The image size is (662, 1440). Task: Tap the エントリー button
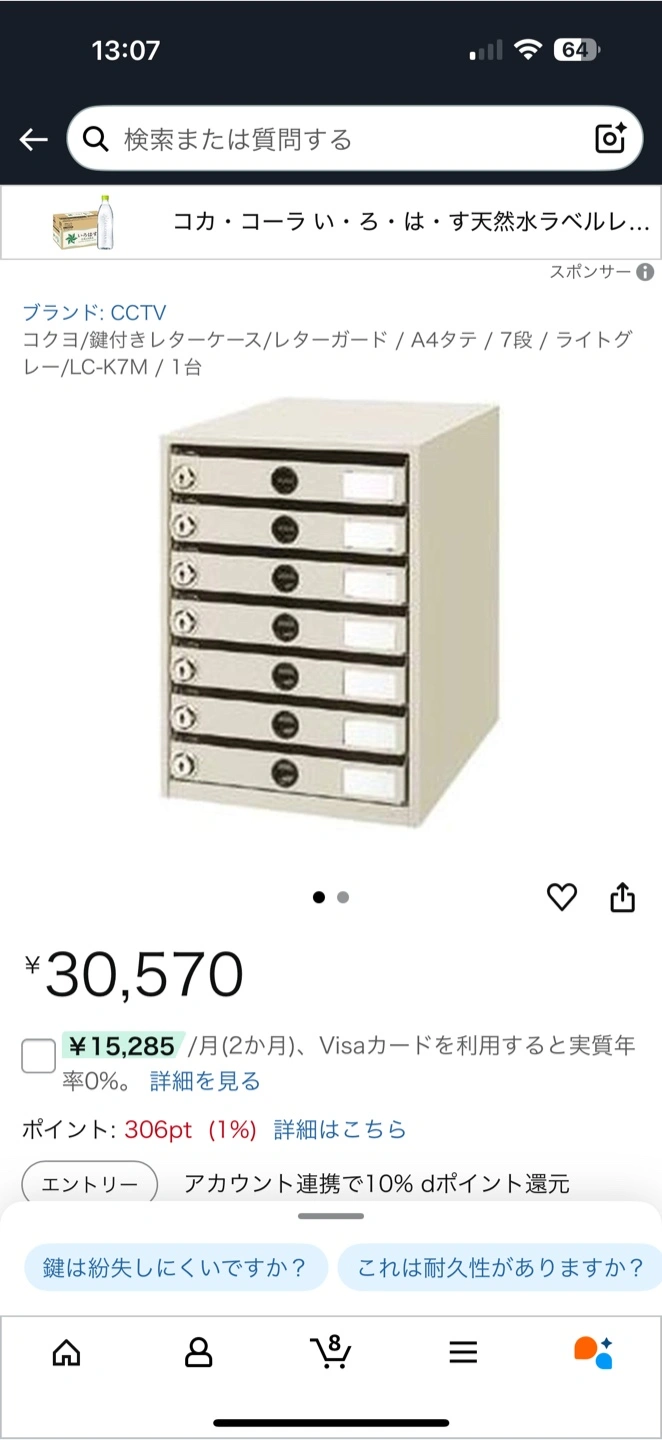coord(90,1184)
